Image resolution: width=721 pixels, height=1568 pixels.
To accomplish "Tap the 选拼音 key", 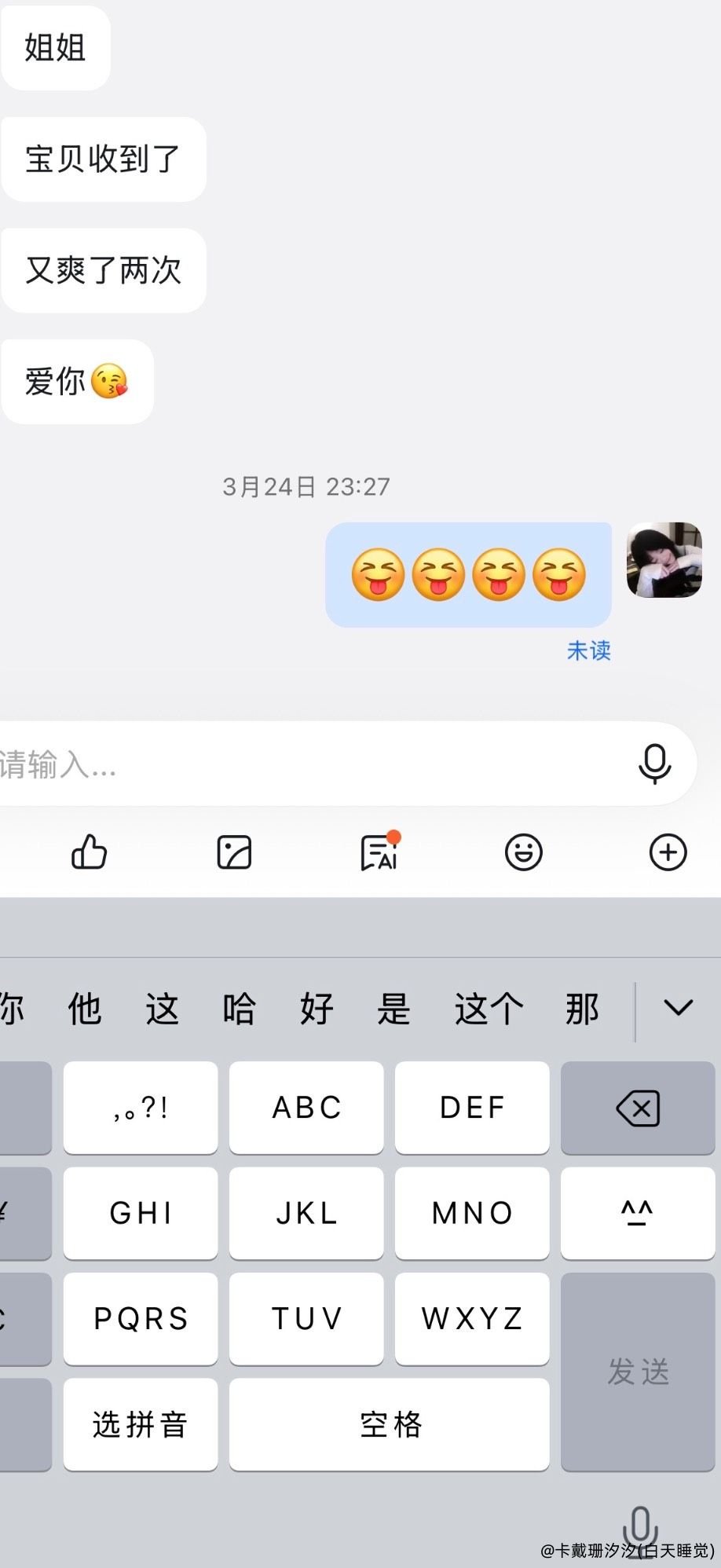I will pos(141,1424).
